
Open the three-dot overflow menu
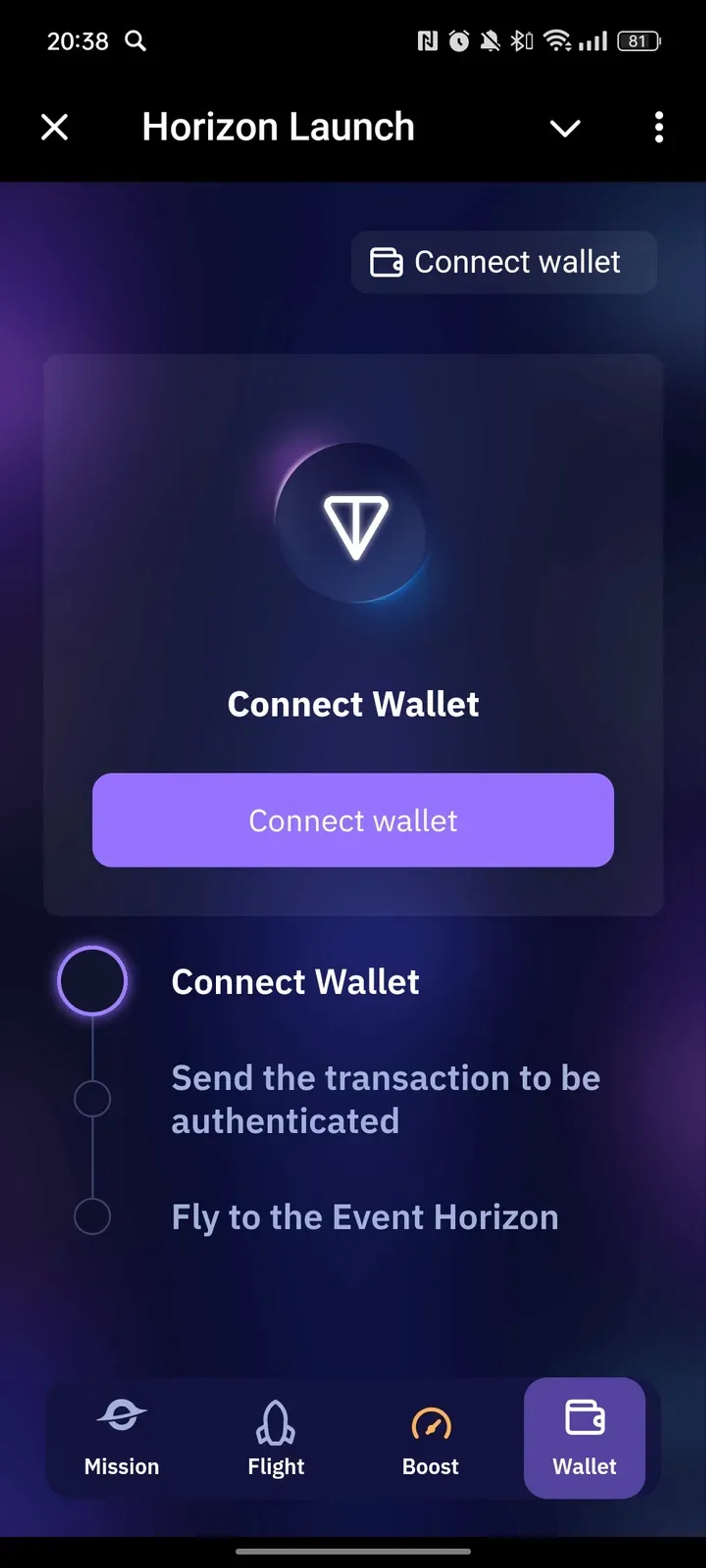pos(658,127)
